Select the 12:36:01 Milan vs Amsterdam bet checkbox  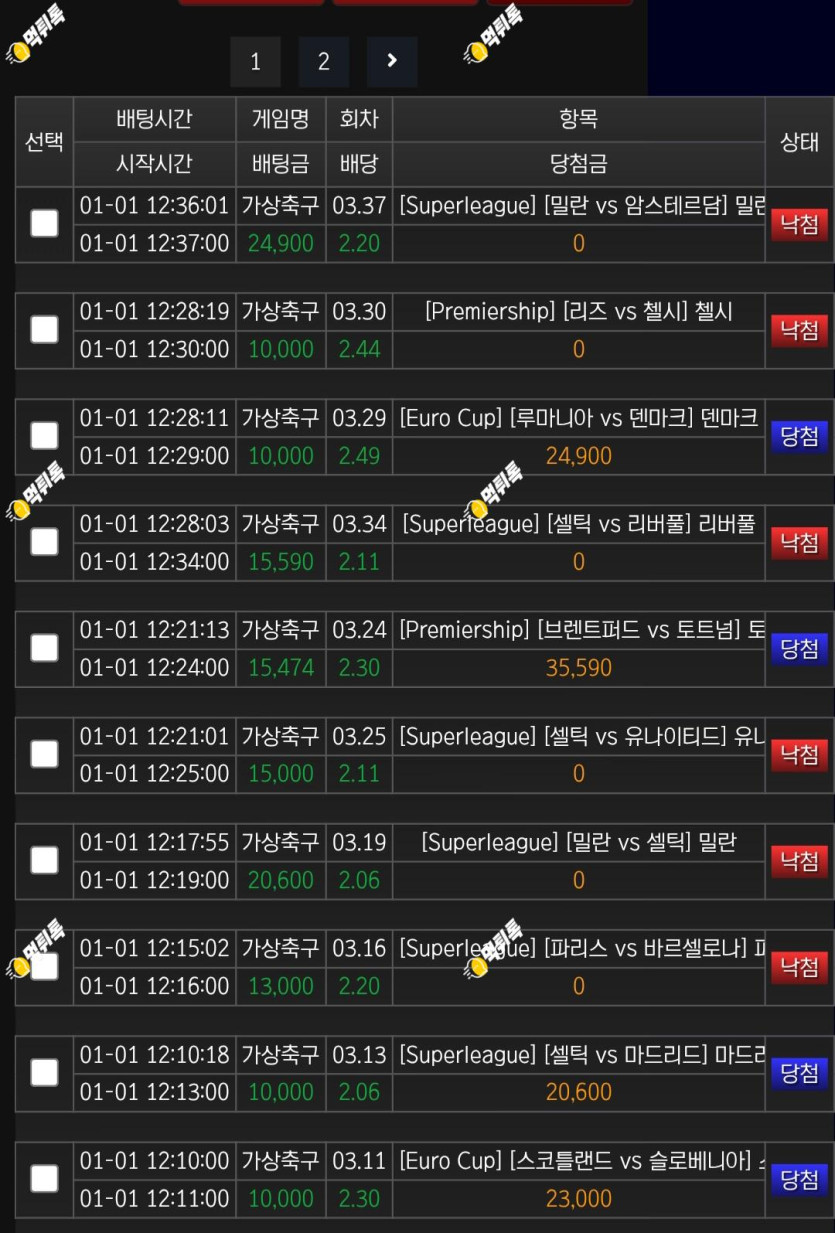pyautogui.click(x=44, y=223)
